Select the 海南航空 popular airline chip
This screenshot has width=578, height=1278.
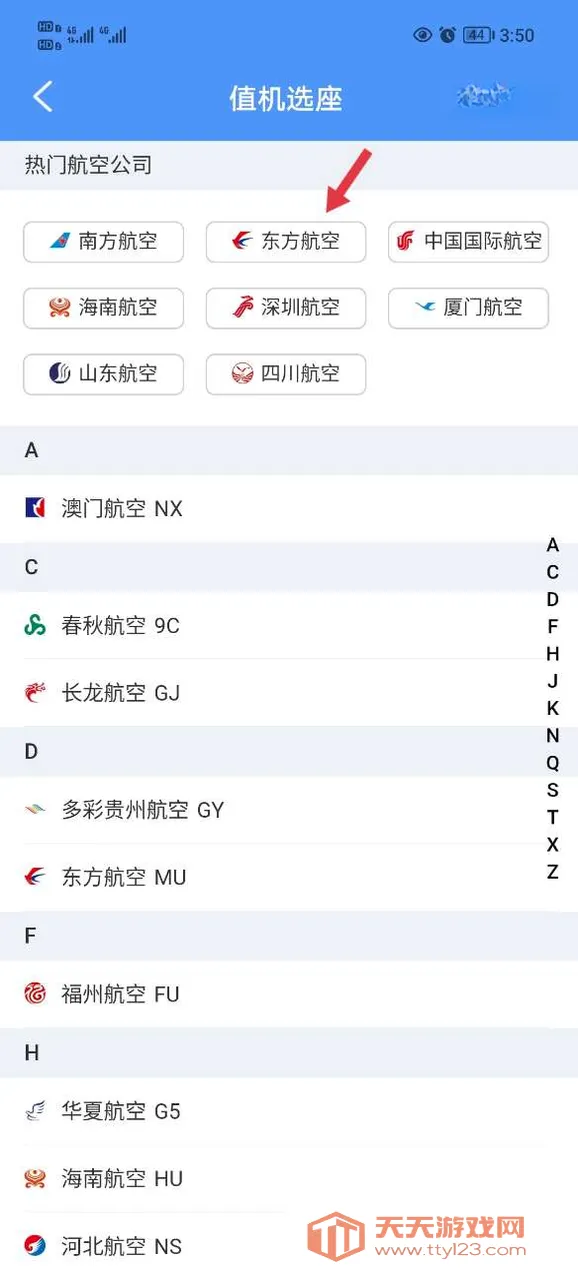(x=104, y=308)
